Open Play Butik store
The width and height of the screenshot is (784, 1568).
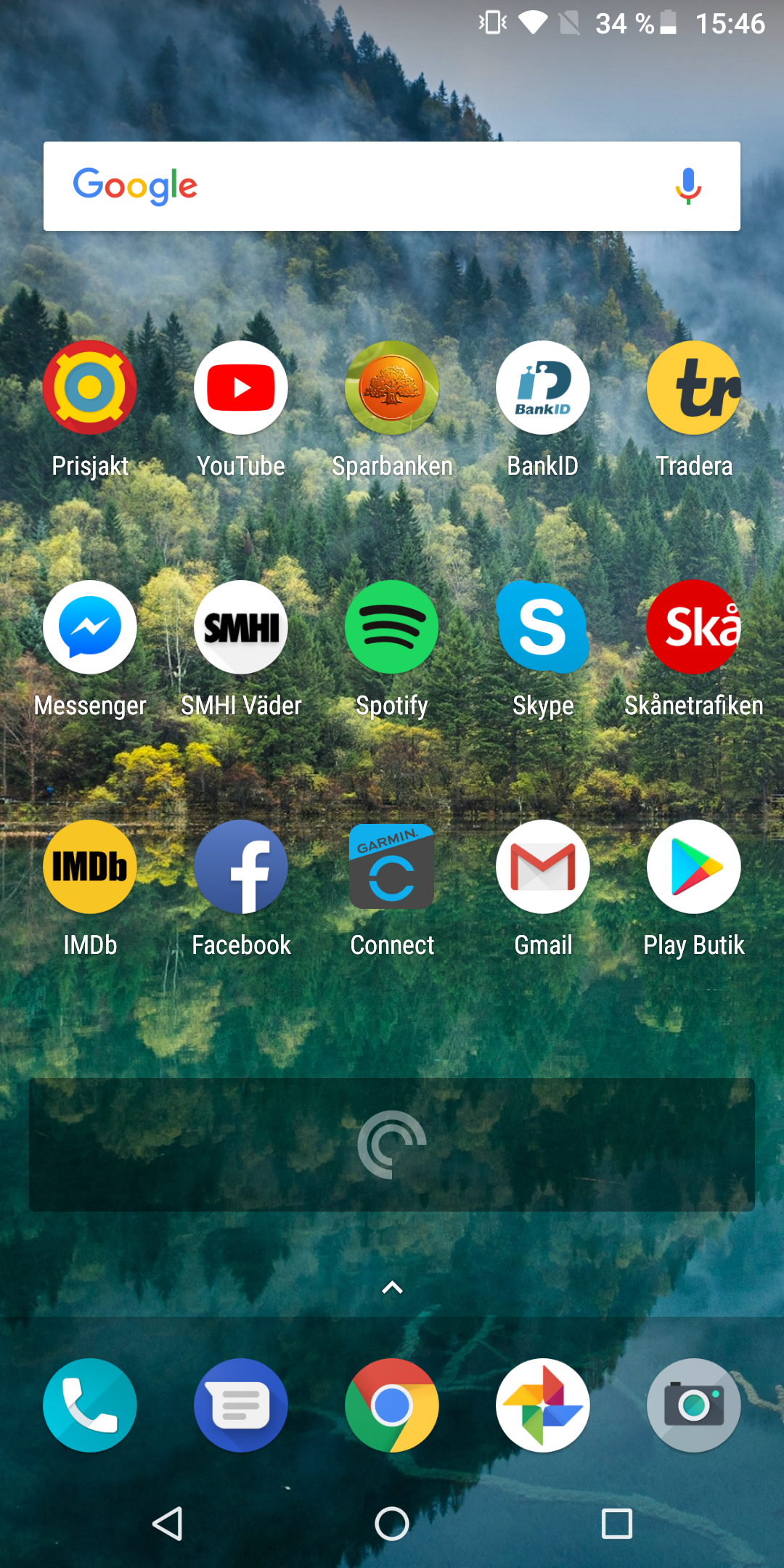coord(694,867)
